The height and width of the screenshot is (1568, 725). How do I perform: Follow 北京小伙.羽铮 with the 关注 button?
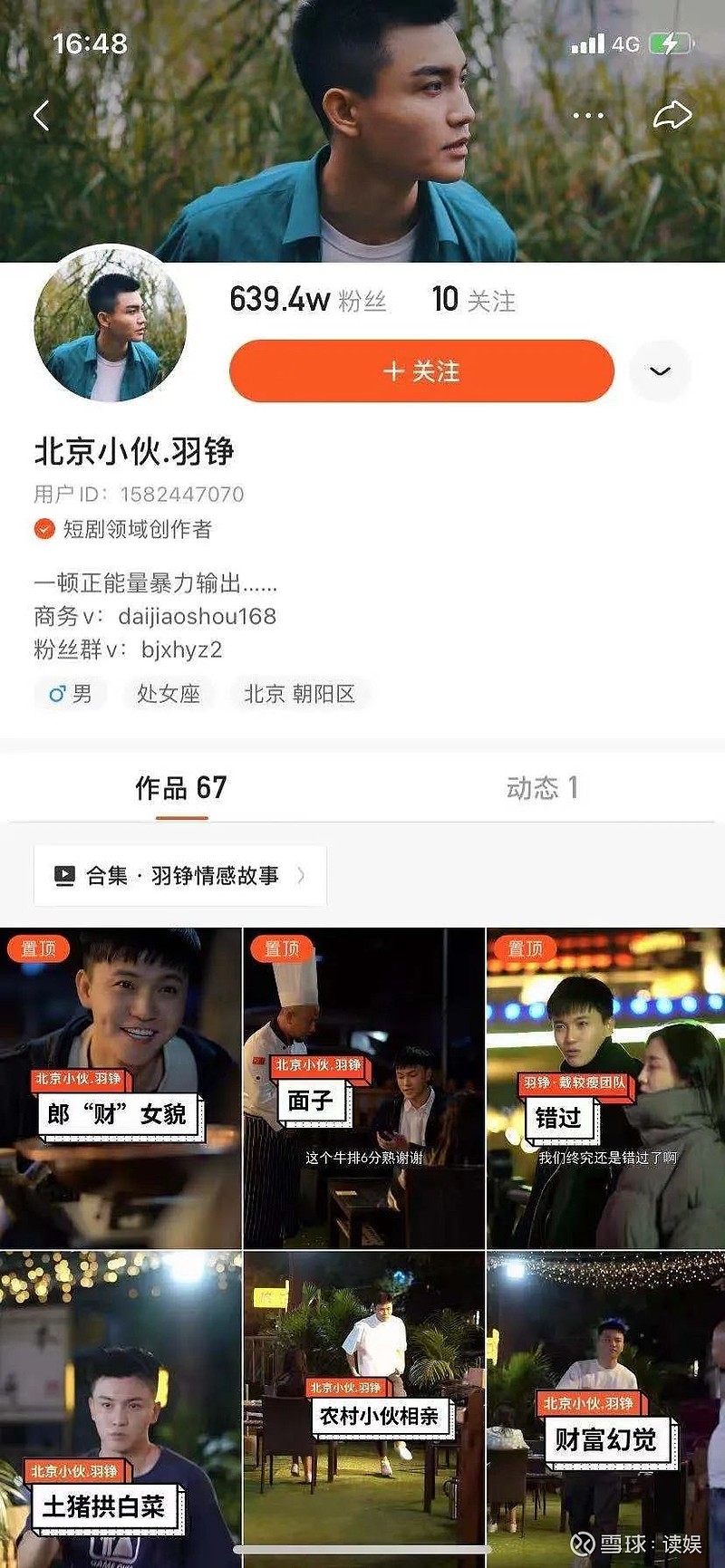[421, 371]
